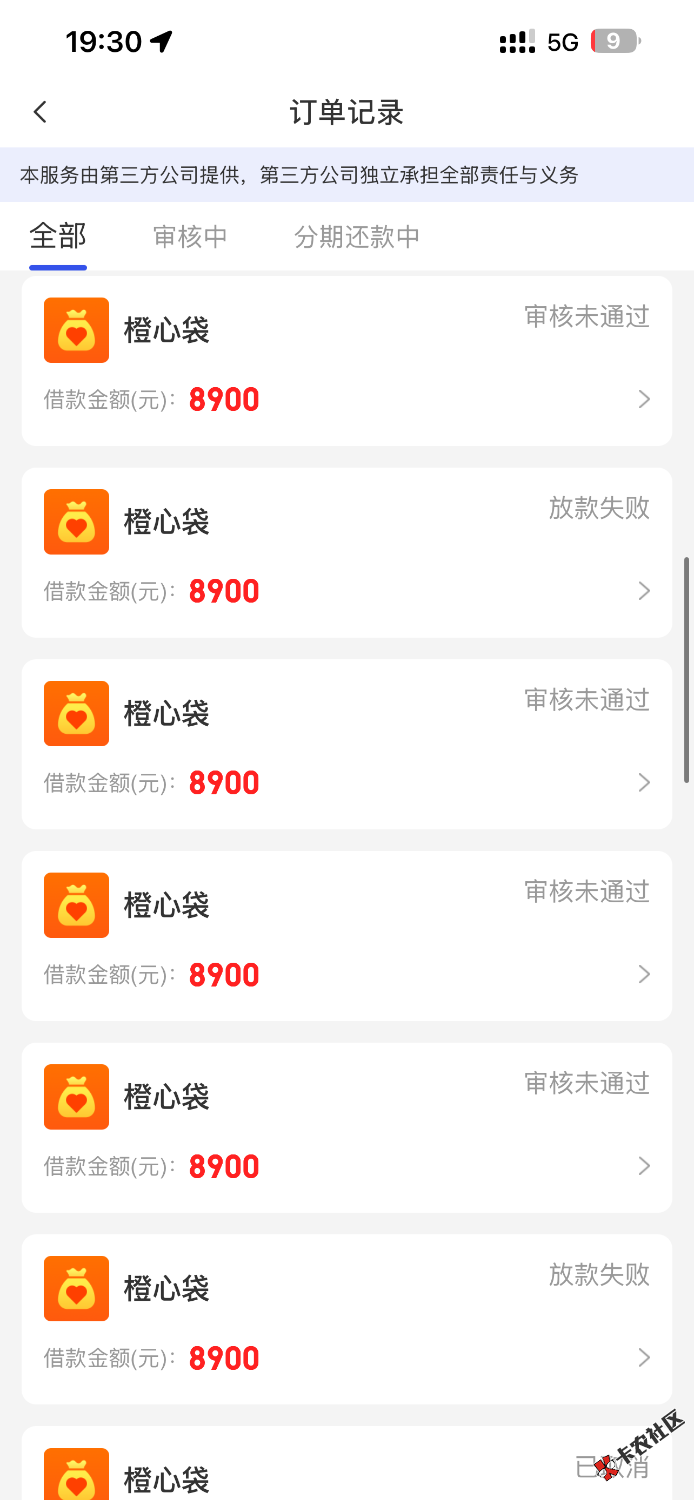Go back from the 订单记录 page
694x1500 pixels.
click(40, 112)
